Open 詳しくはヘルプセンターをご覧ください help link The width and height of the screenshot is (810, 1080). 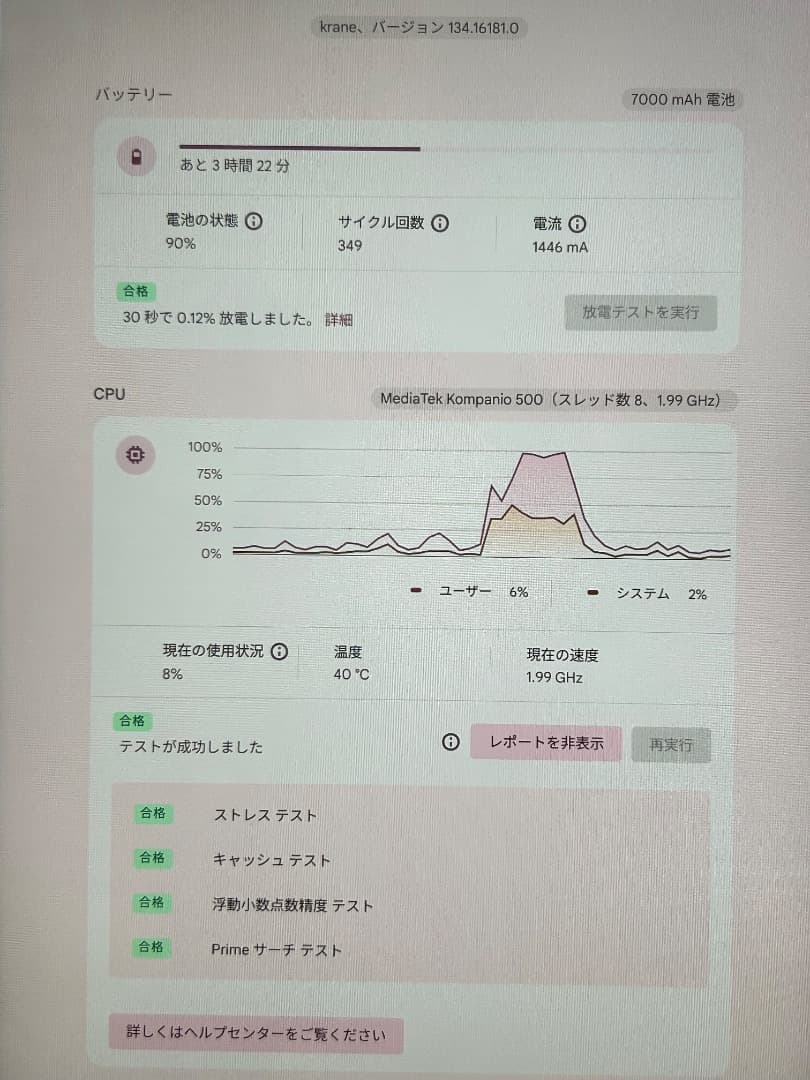[x=256, y=1034]
